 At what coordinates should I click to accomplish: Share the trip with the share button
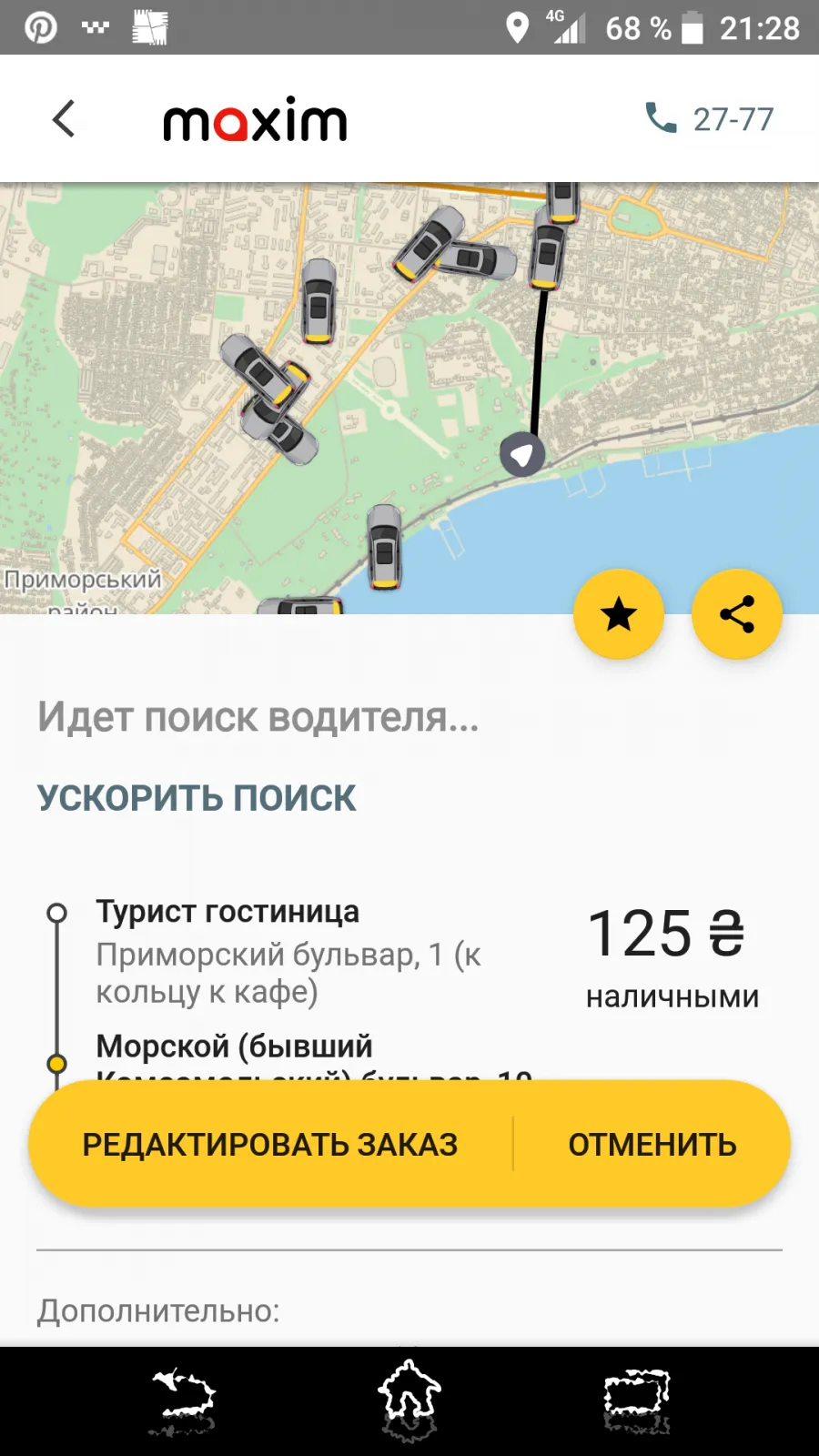[x=737, y=614]
